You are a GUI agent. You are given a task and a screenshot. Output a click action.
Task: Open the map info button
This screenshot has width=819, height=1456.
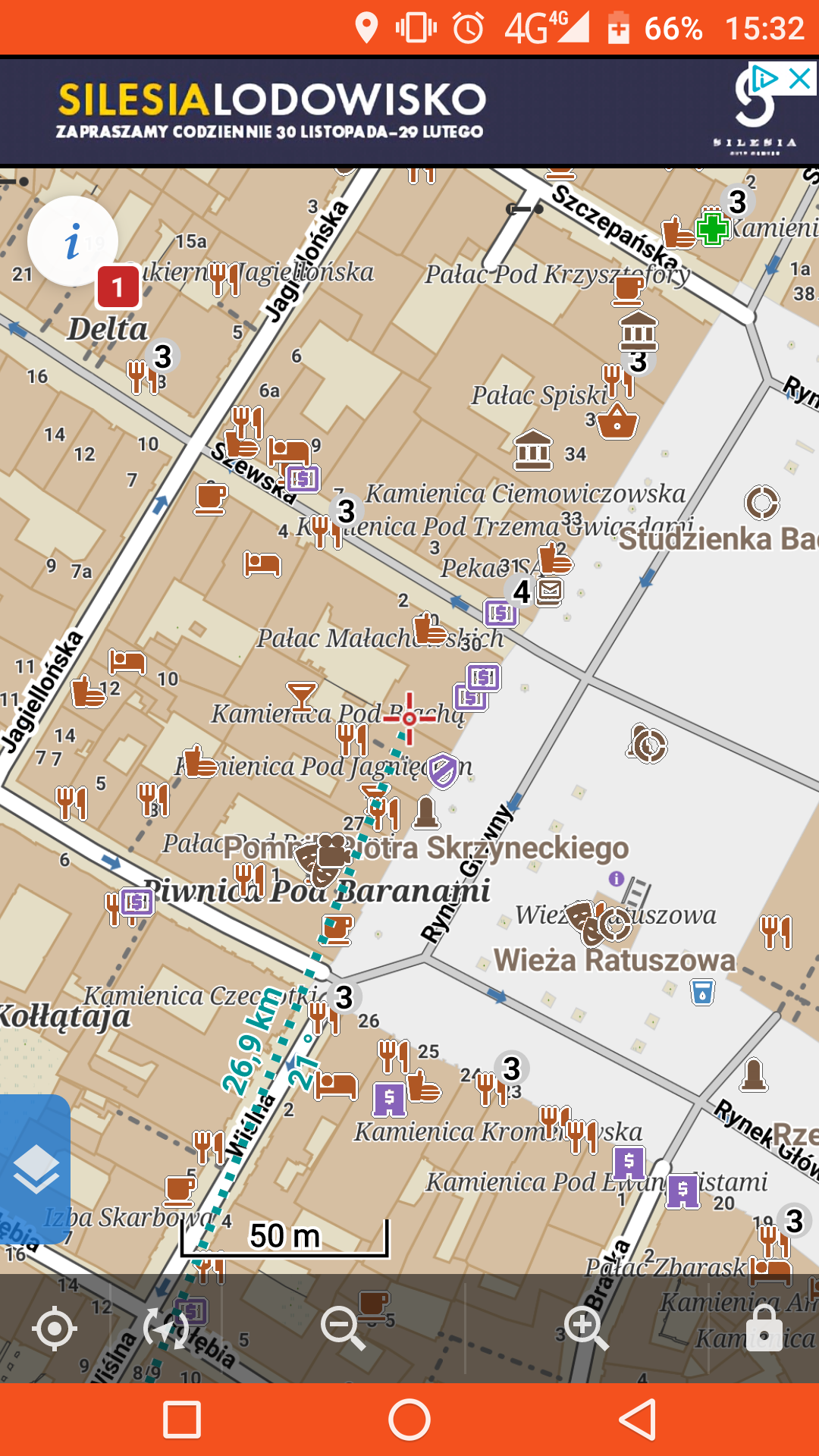tap(73, 241)
